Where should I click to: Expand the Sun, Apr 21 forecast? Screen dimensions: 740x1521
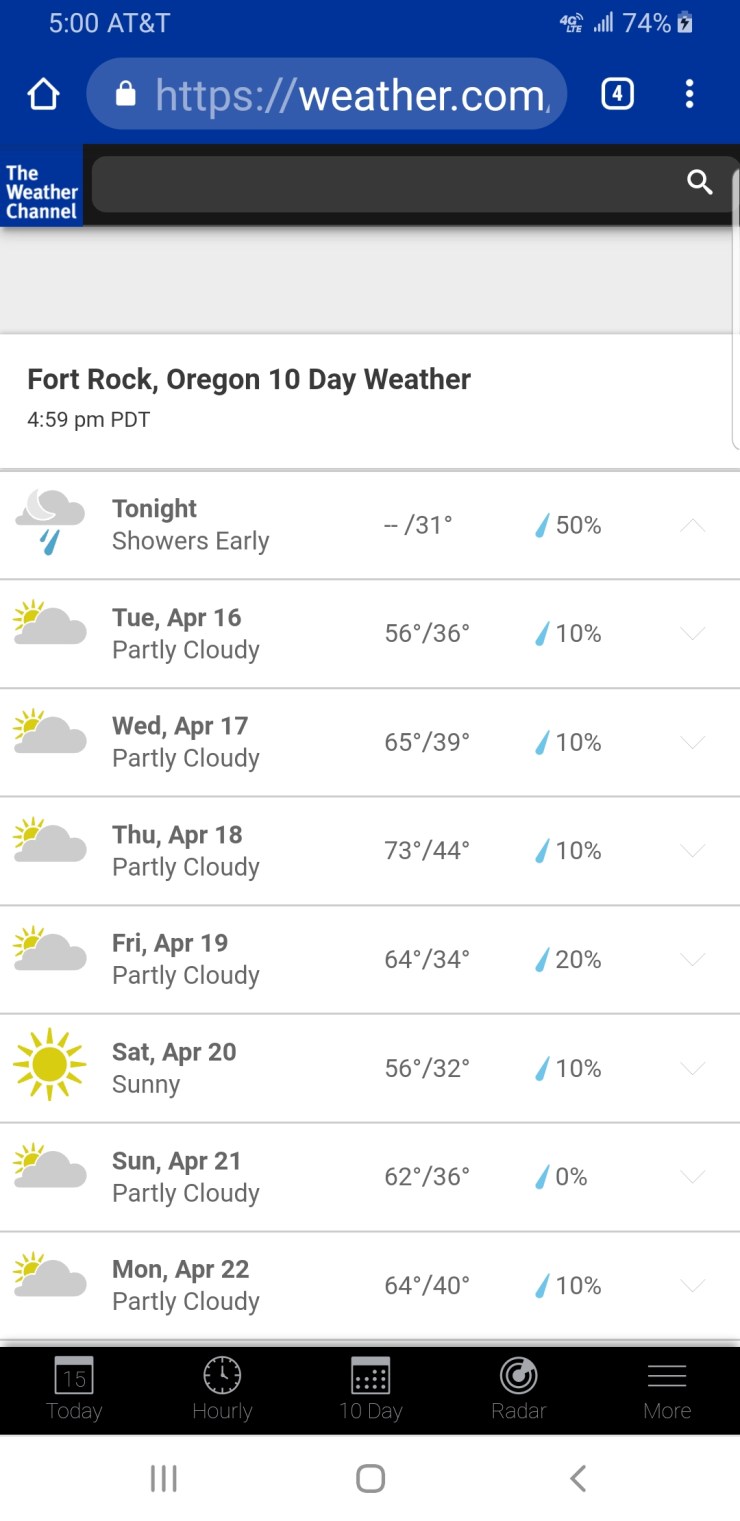click(693, 1177)
